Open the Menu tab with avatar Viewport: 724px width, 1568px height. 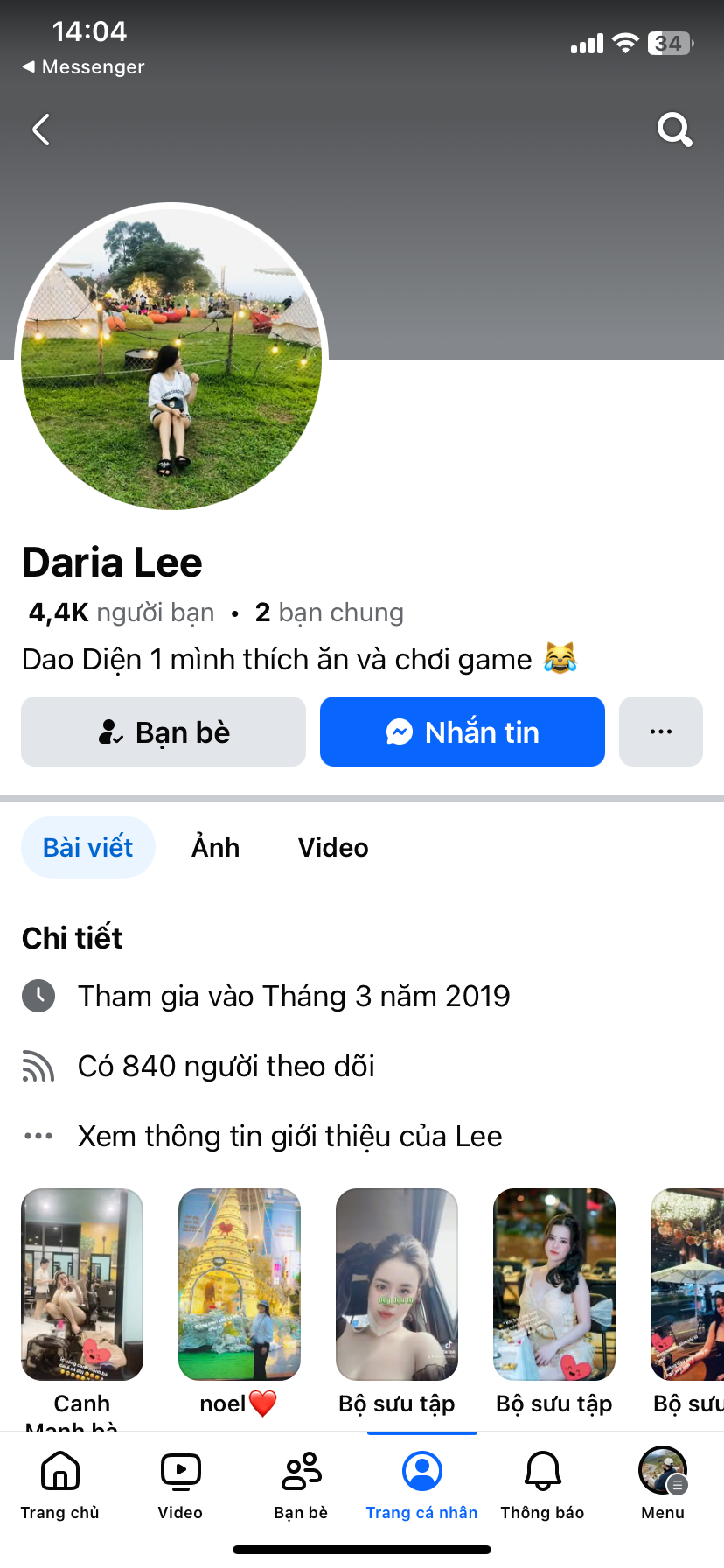(x=663, y=1483)
